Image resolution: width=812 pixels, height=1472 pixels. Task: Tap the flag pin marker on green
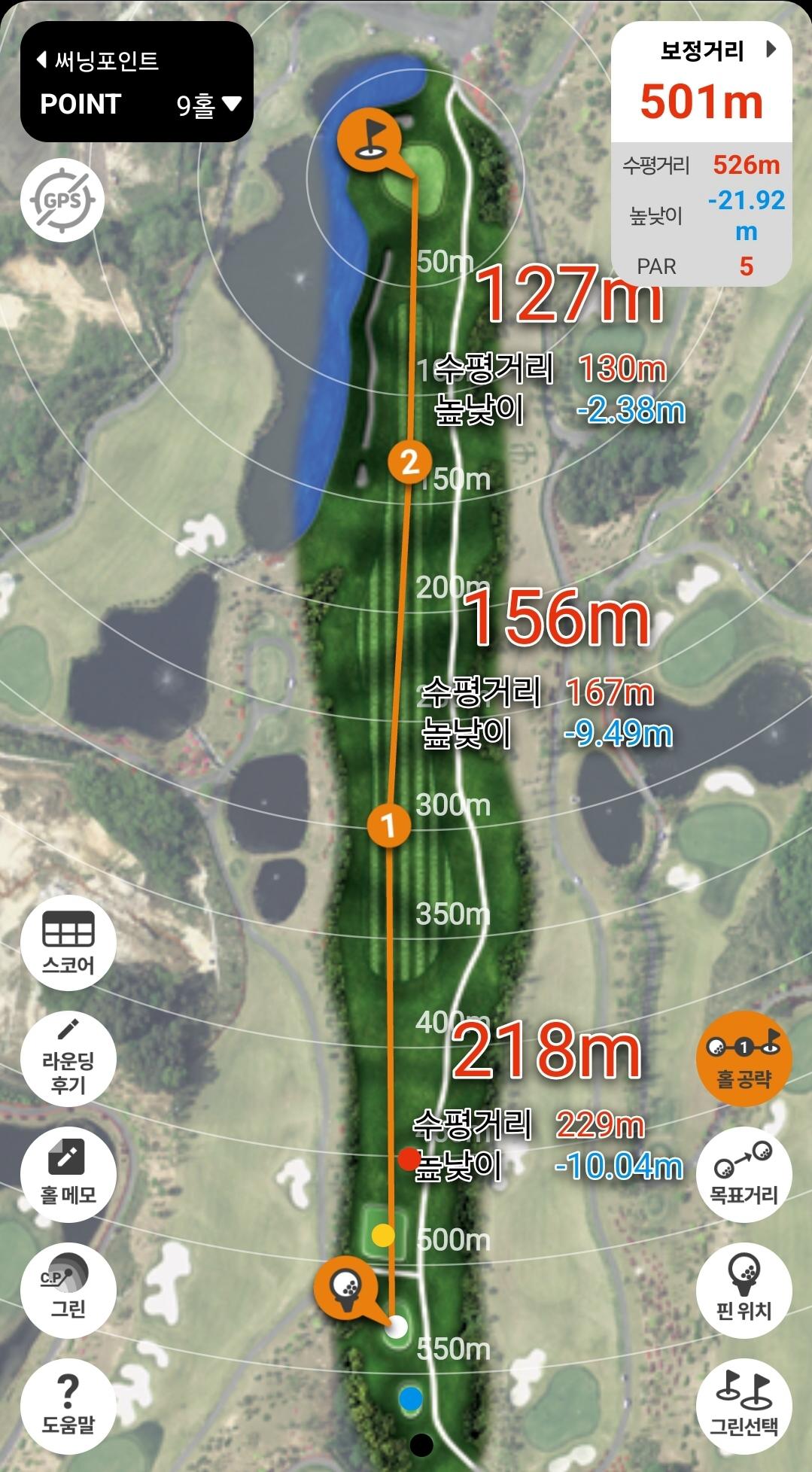point(368,140)
